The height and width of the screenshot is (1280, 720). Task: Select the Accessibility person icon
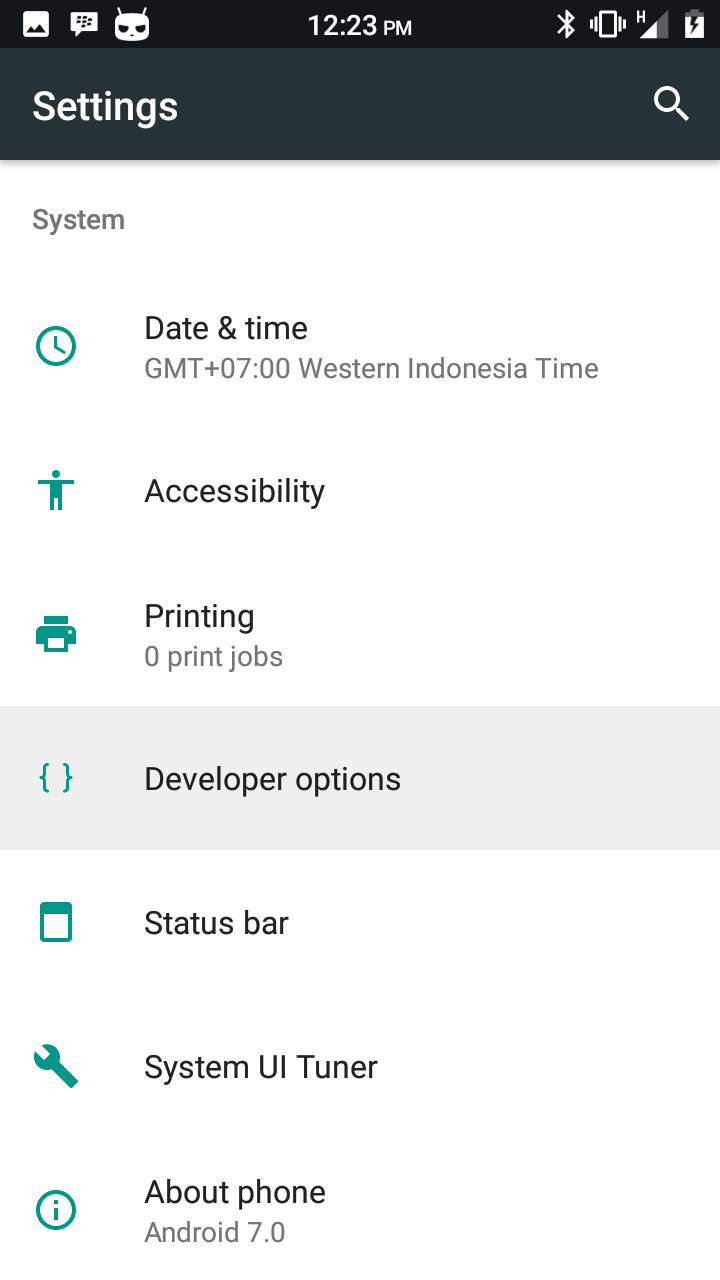pyautogui.click(x=55, y=490)
